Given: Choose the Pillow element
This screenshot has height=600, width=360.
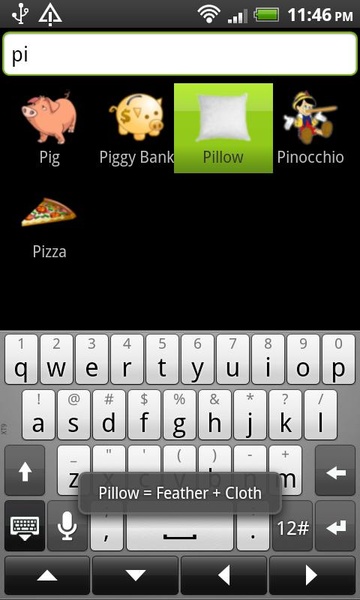Looking at the screenshot, I should [223, 128].
